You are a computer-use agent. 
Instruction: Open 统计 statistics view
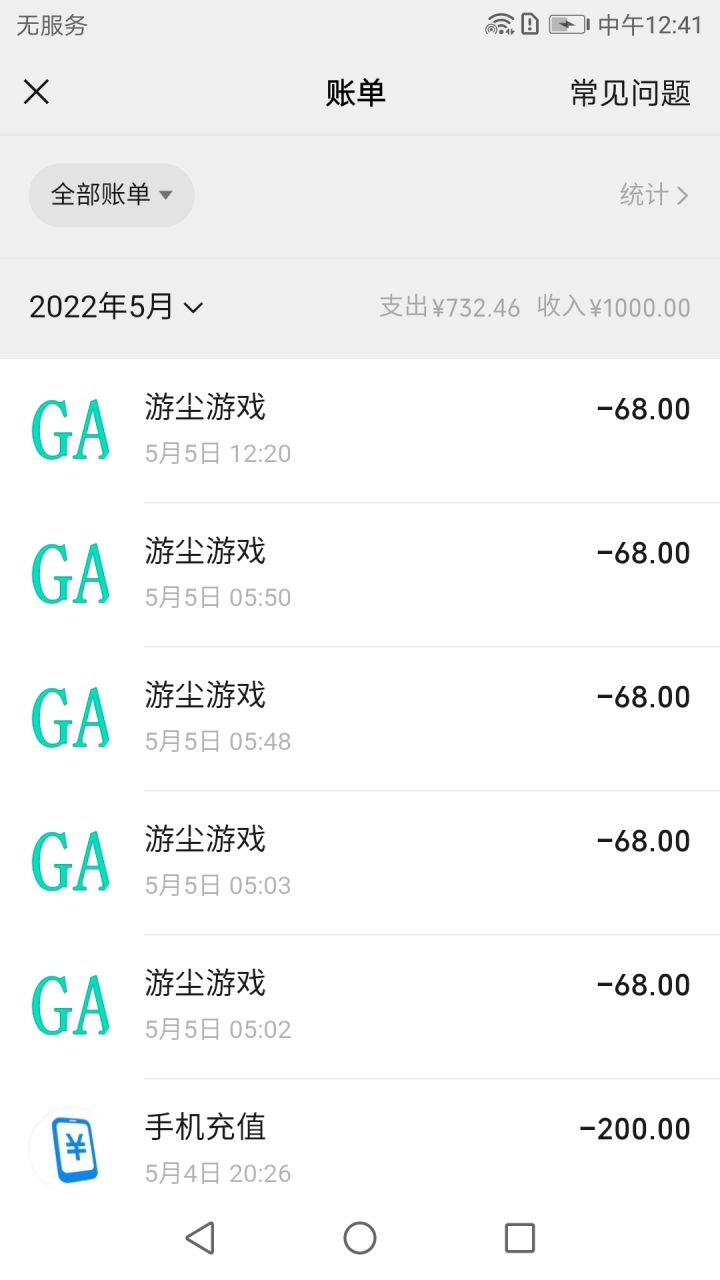(654, 195)
